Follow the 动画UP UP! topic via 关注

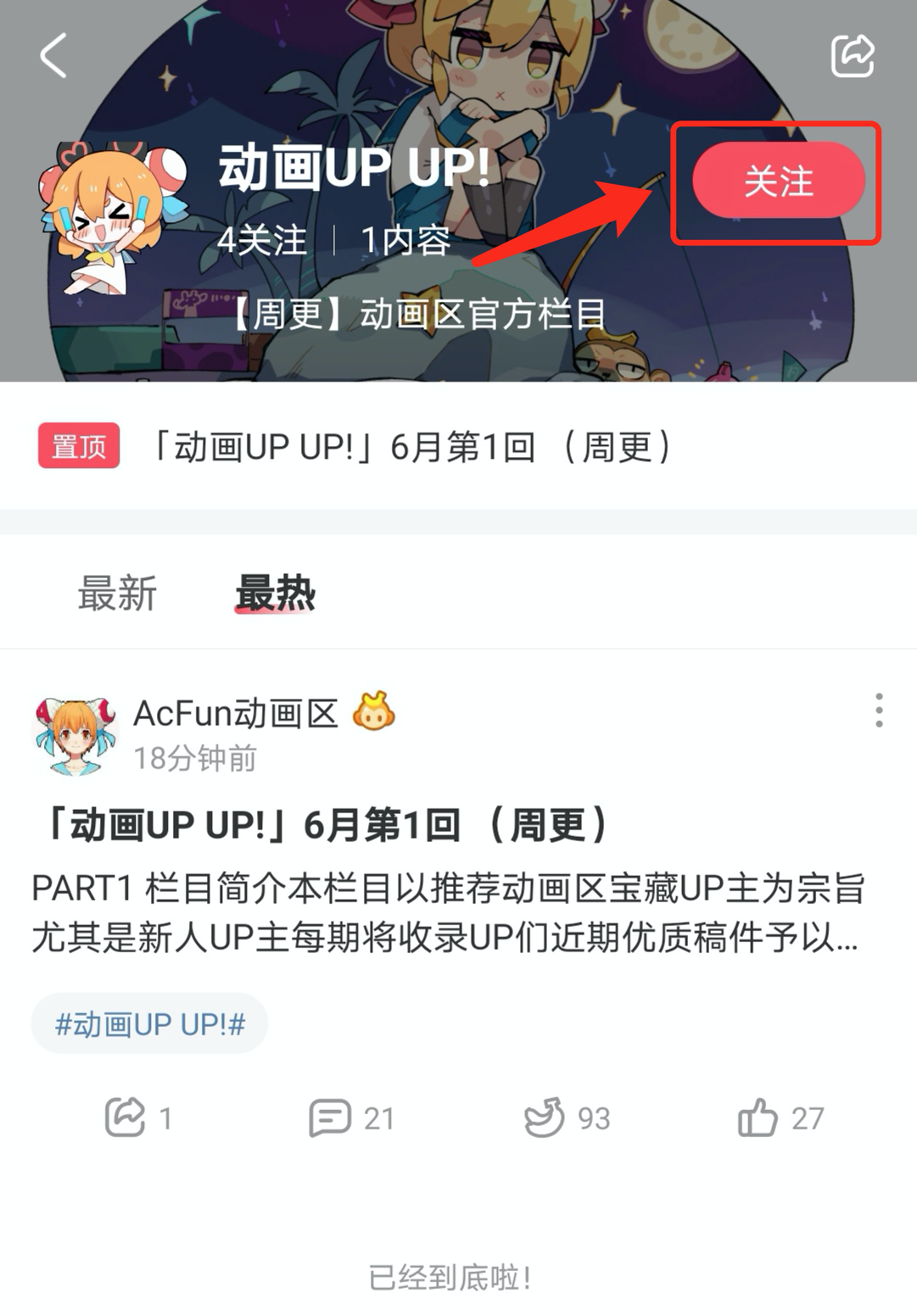pos(778,181)
